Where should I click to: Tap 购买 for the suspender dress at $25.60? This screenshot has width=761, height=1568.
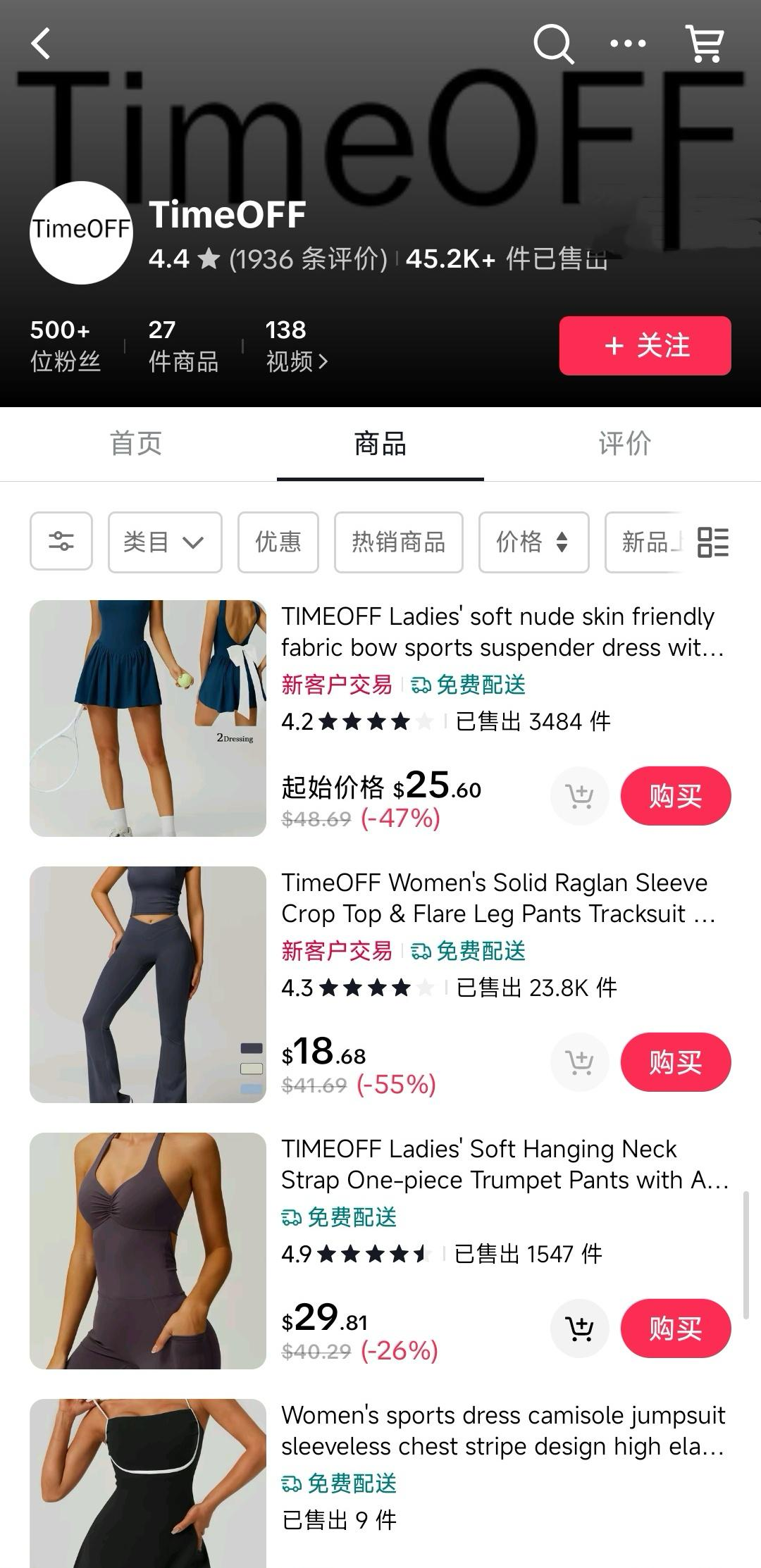675,796
